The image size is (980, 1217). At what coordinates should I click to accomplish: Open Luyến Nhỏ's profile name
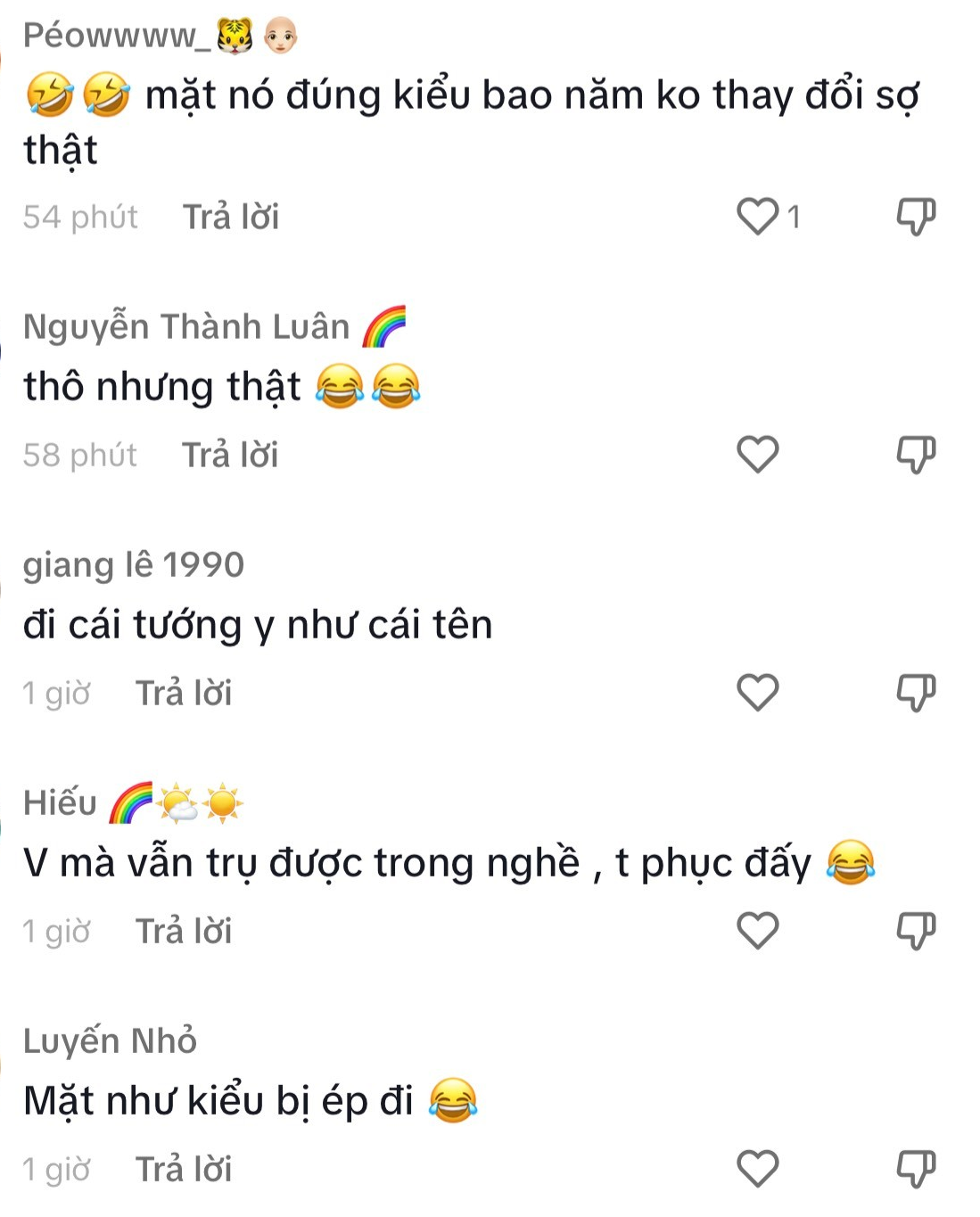(110, 1041)
